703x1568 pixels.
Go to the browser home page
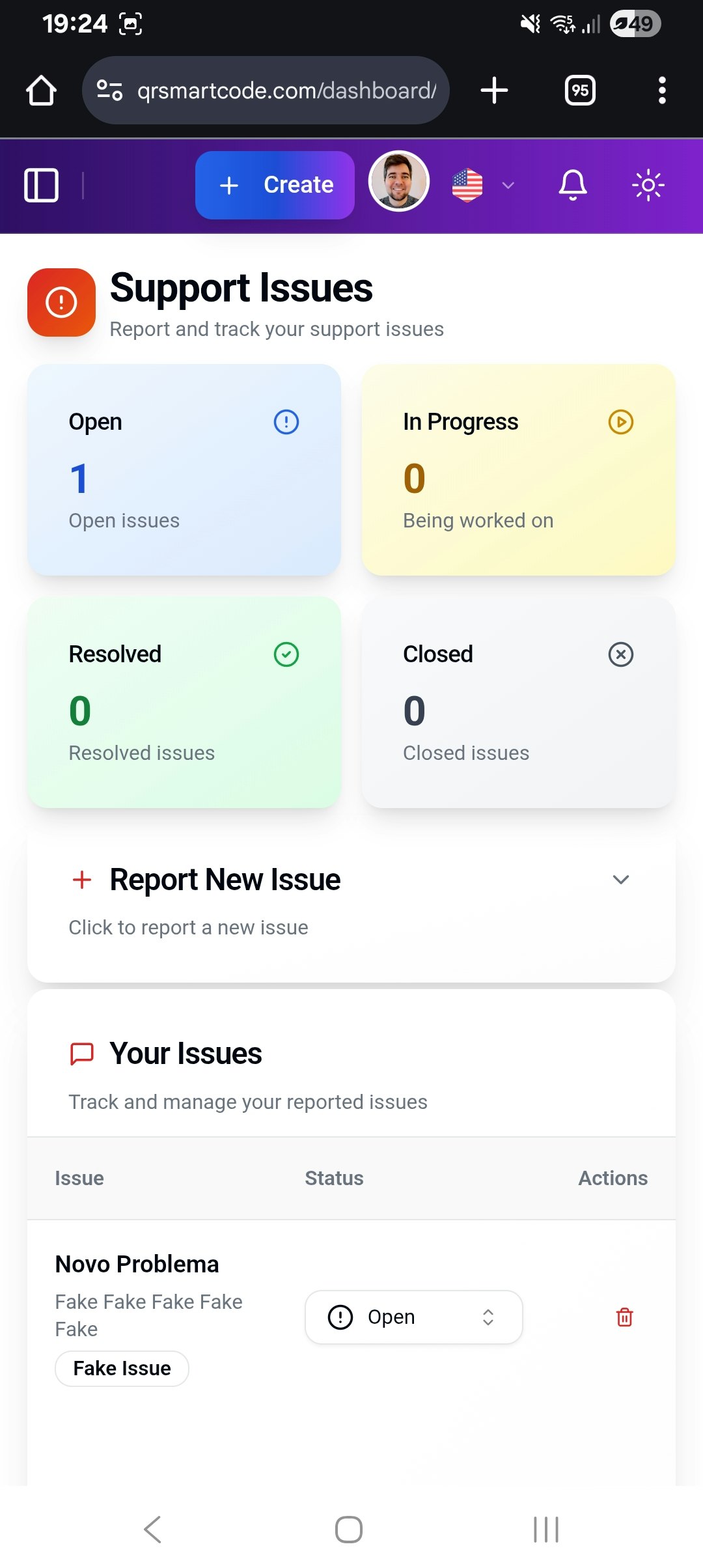(41, 91)
